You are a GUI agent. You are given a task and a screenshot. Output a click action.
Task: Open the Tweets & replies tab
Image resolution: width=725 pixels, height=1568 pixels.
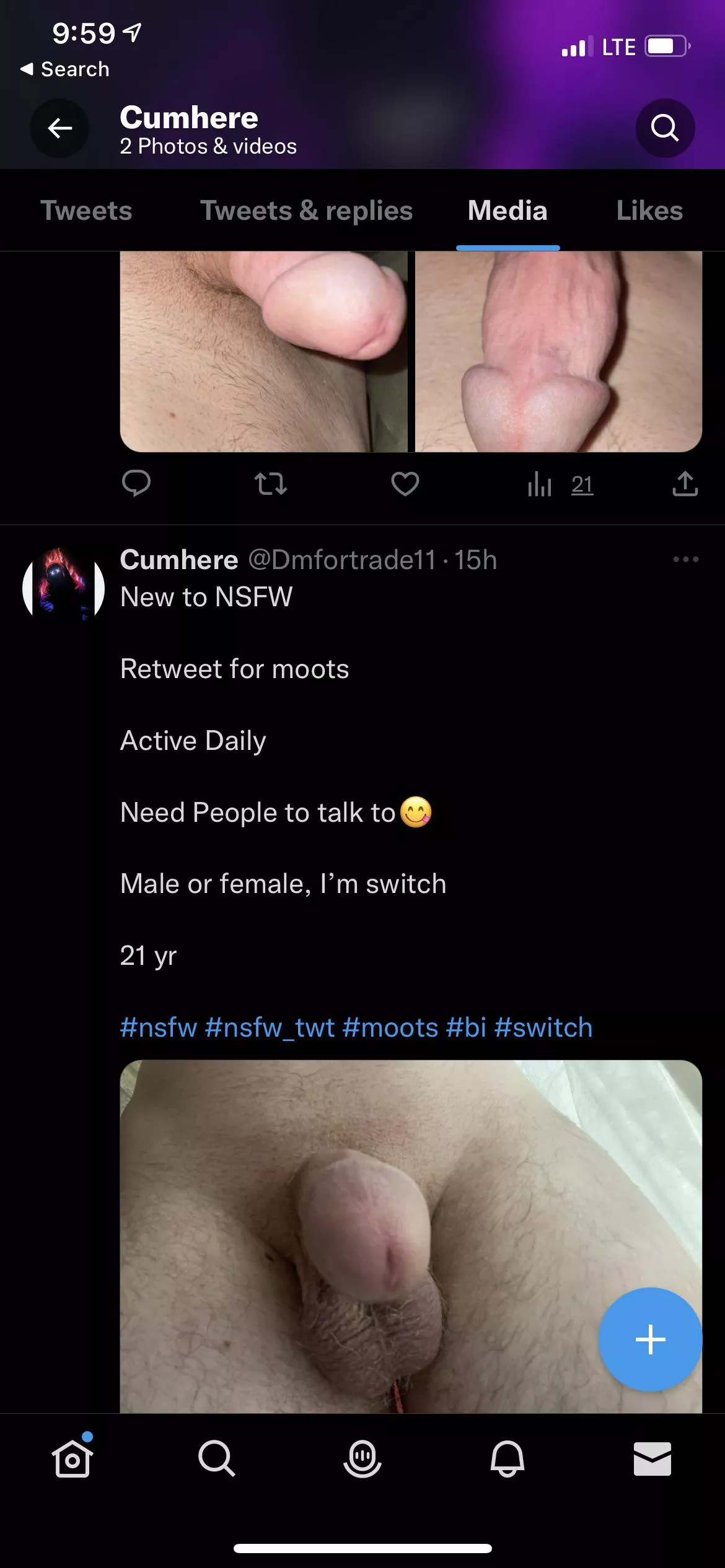306,211
